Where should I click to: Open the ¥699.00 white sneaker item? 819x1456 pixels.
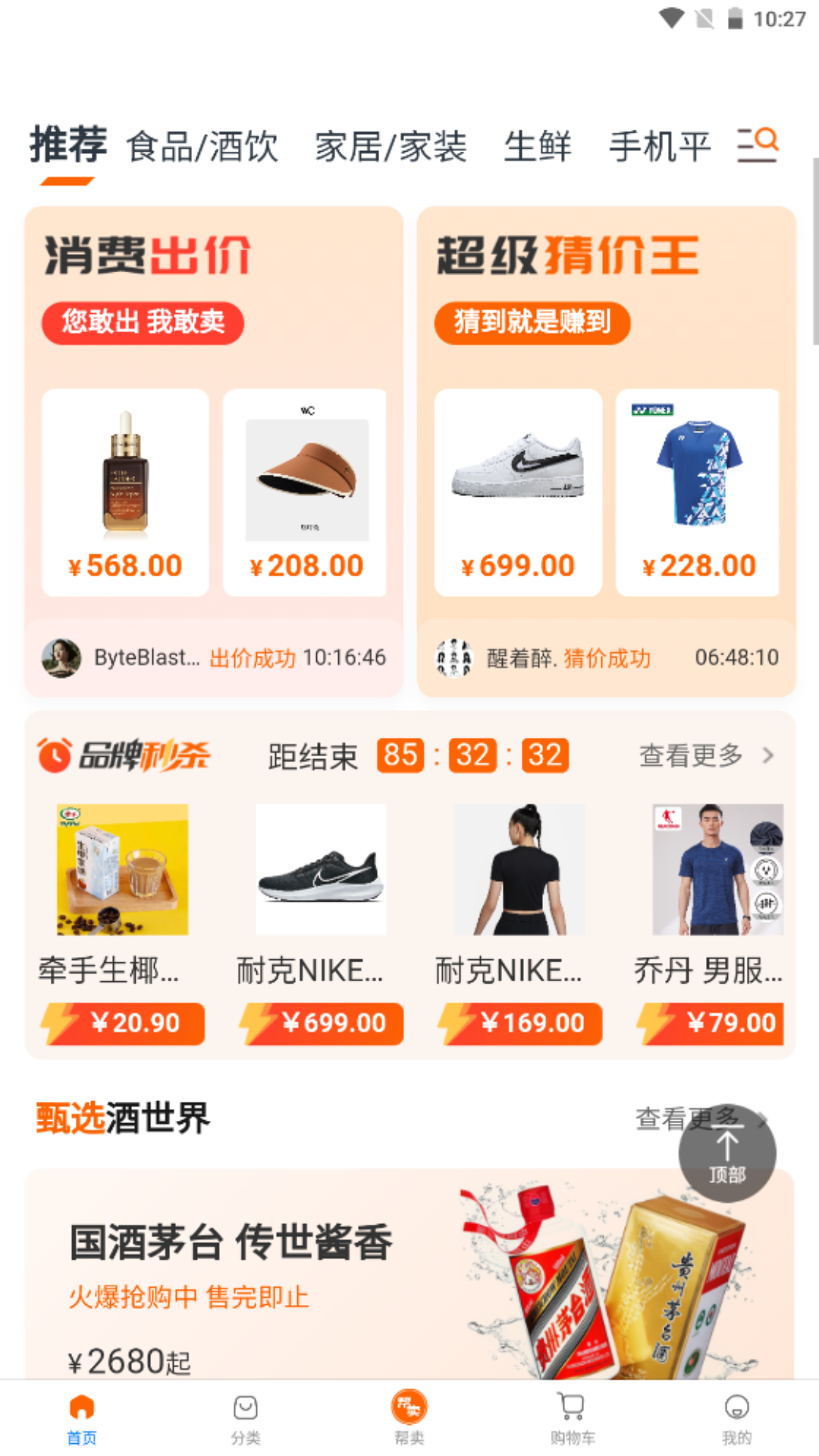pos(518,491)
